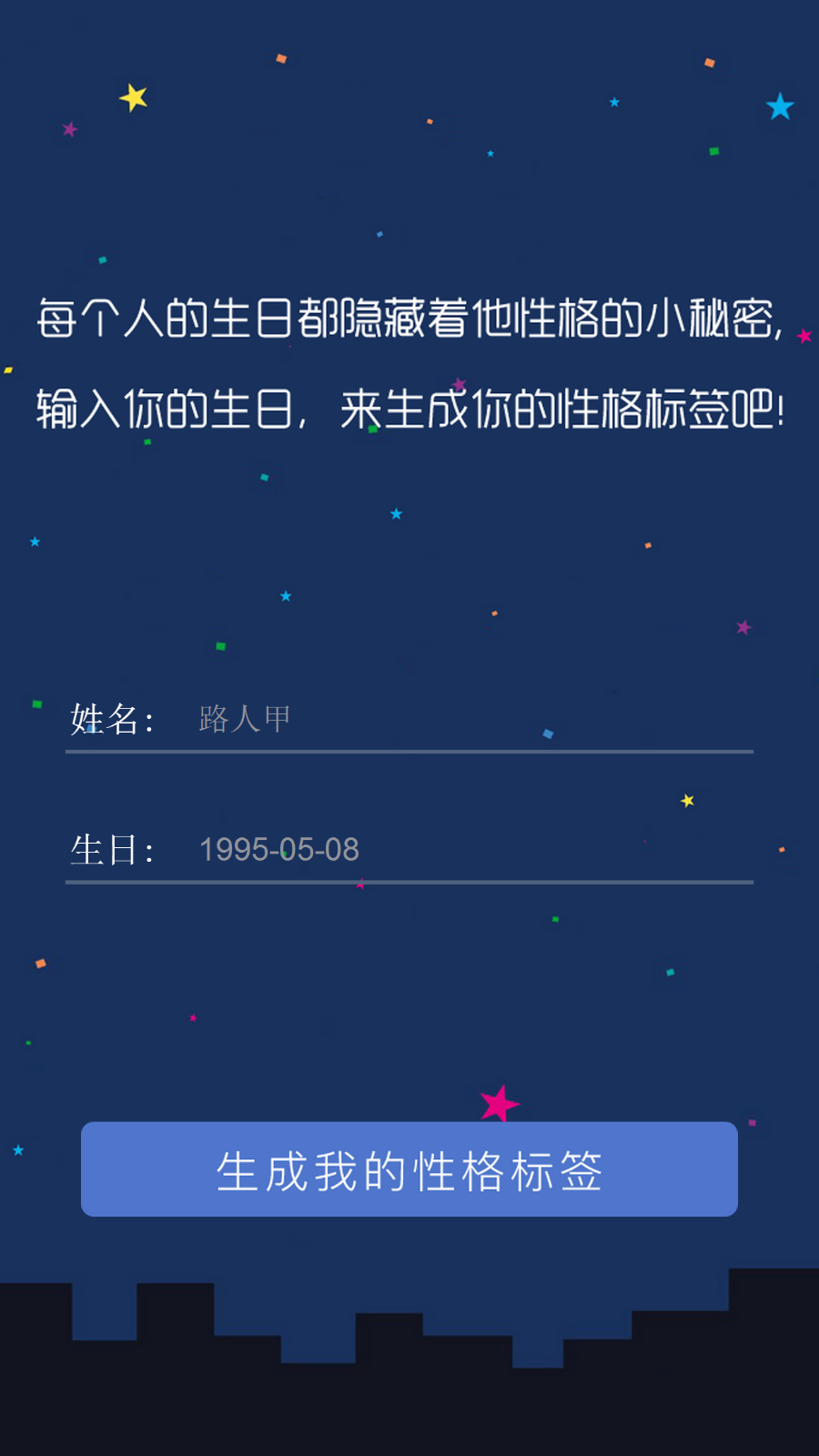Select the placeholder text 路人甲
This screenshot has height=1456, width=819.
tap(241, 719)
